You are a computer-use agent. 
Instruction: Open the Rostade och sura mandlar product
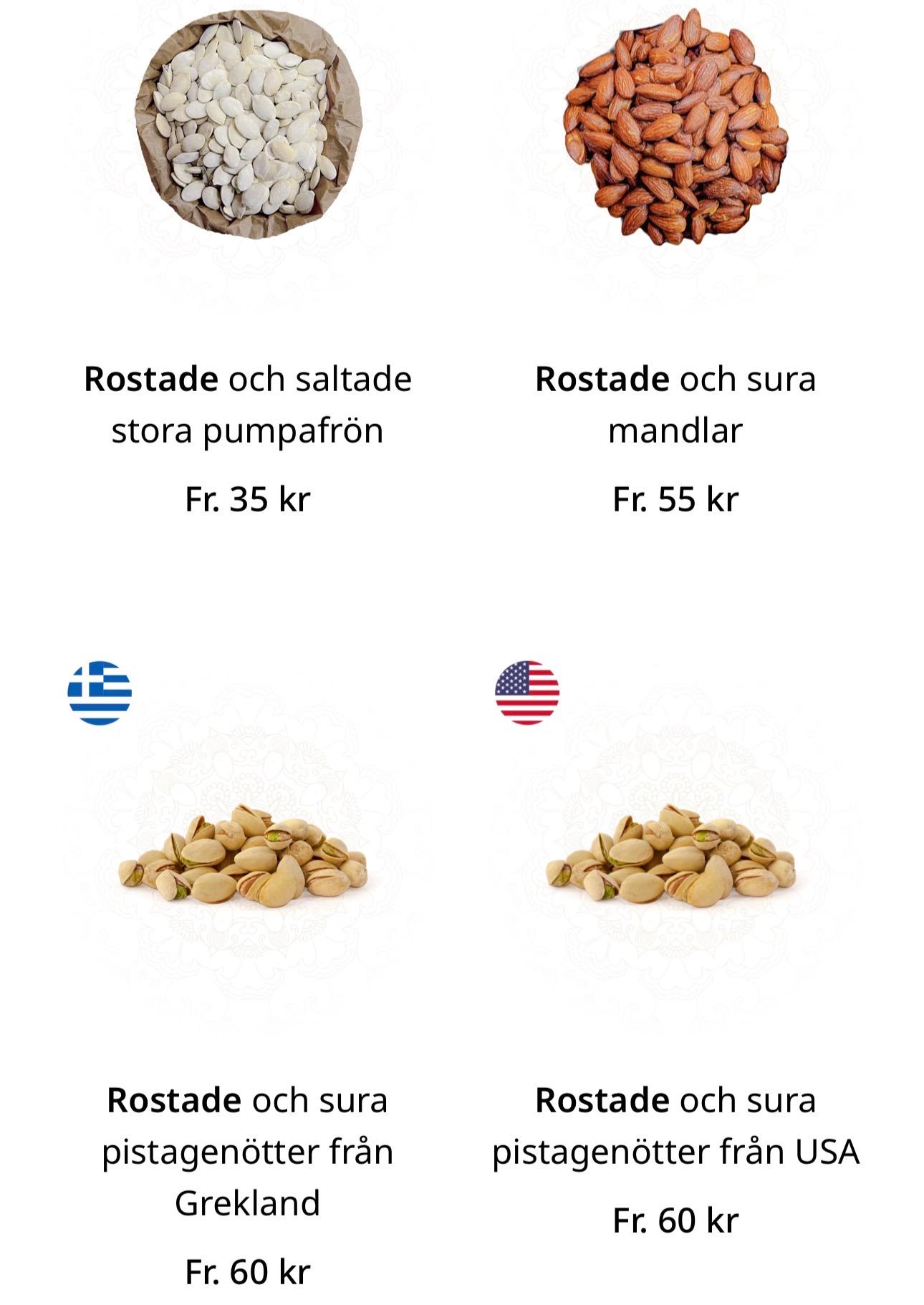tap(675, 405)
